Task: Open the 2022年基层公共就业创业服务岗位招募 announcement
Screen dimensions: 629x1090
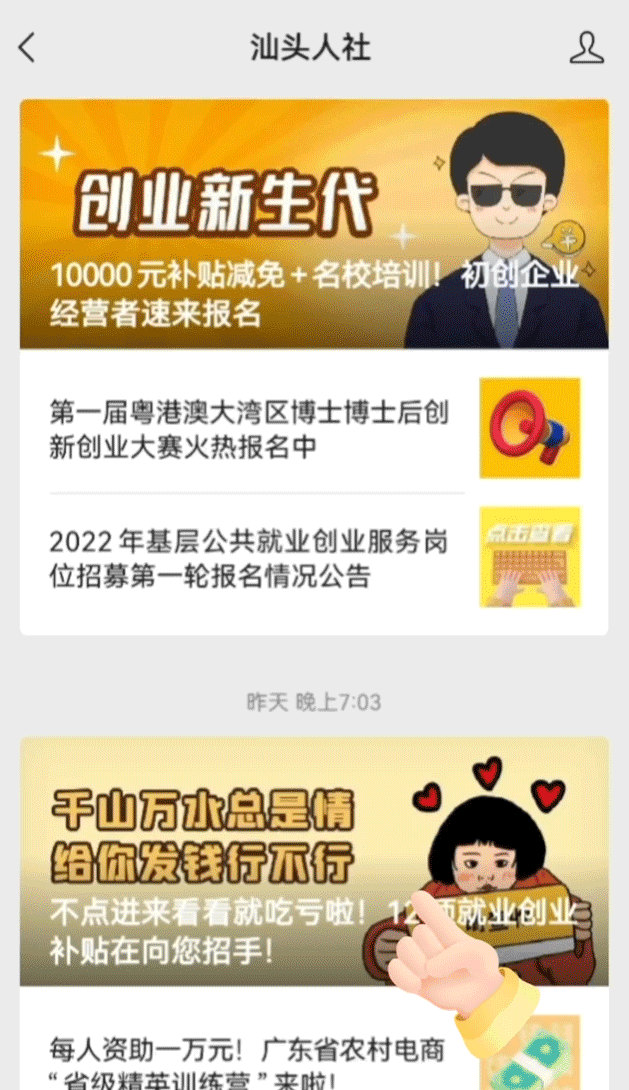Action: pyautogui.click(x=250, y=559)
